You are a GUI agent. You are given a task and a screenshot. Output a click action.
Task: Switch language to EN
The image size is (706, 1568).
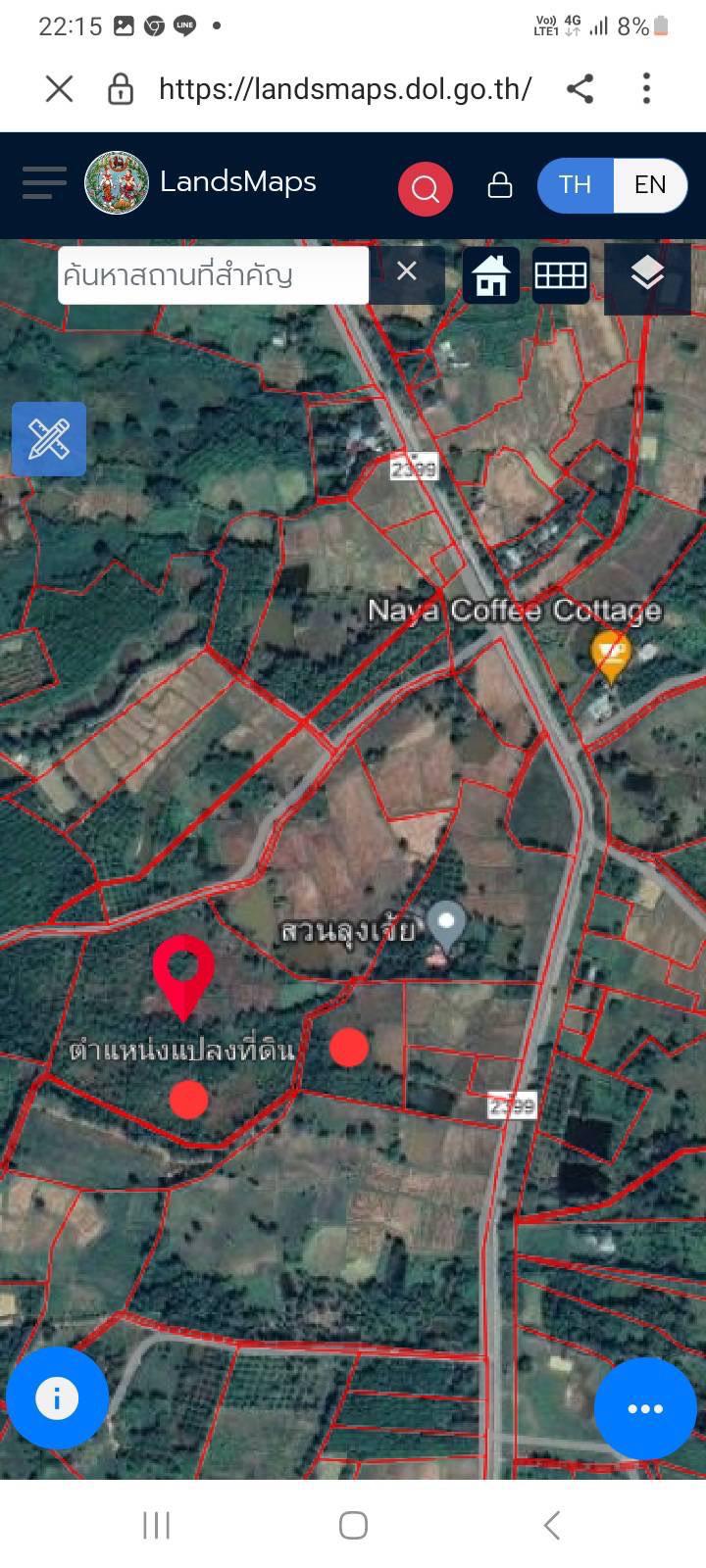[x=650, y=185]
